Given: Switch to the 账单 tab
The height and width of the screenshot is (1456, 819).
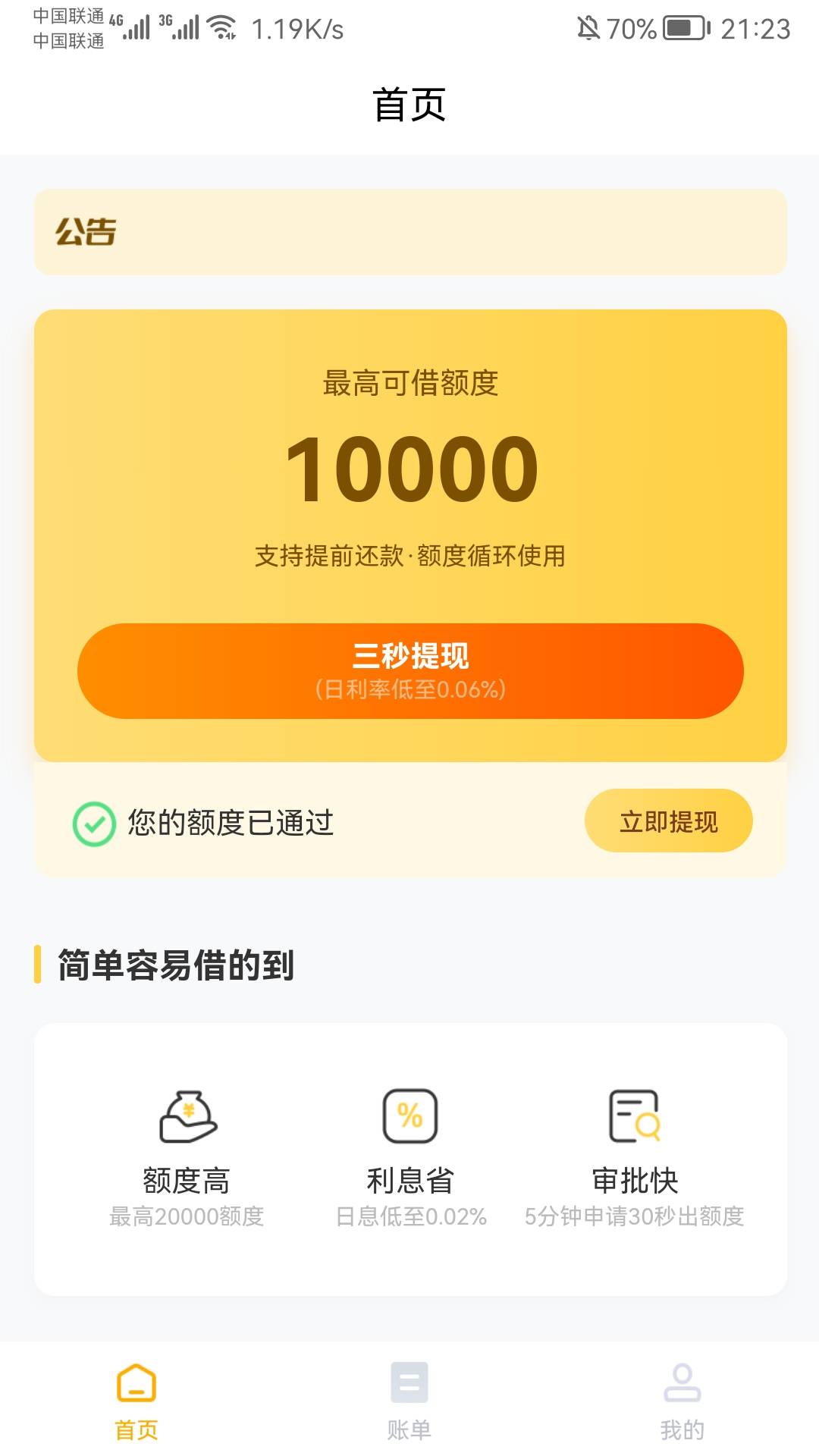Looking at the screenshot, I should pyautogui.click(x=409, y=1401).
